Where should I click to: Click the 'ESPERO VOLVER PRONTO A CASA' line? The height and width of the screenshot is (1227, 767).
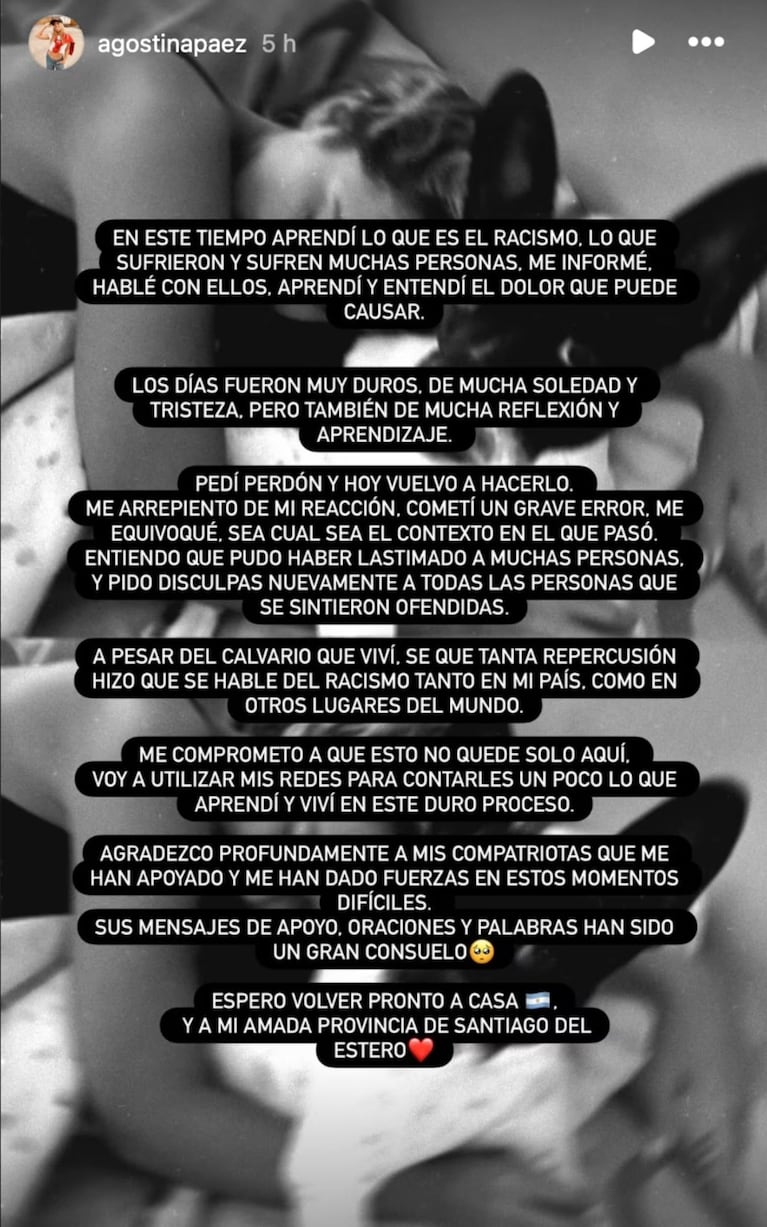(x=380, y=996)
